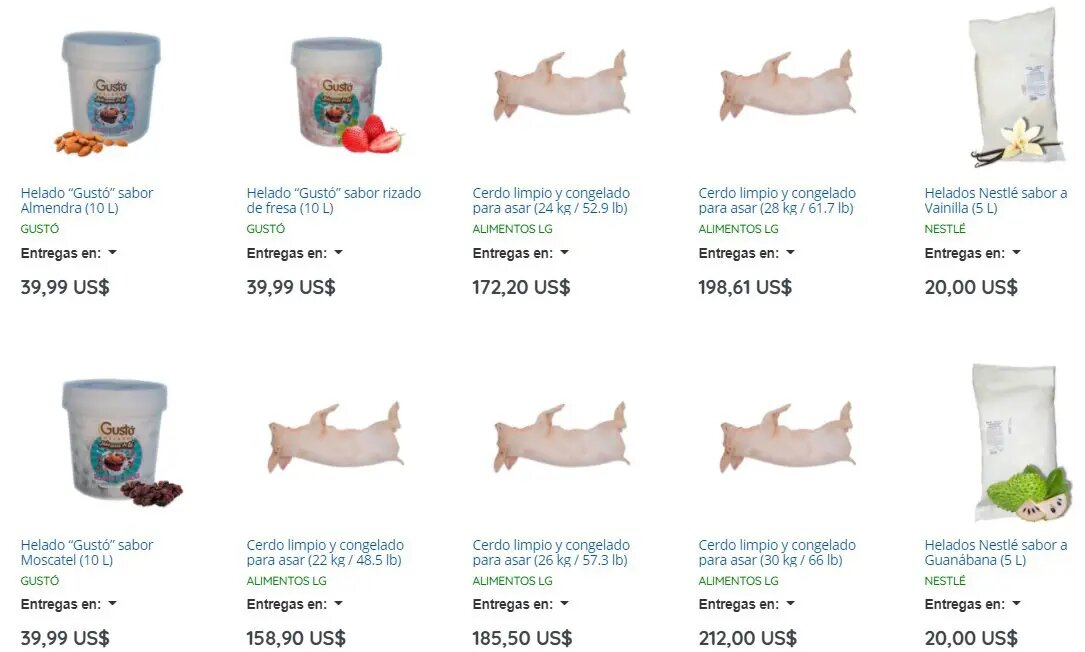Tap the Almendra ice cream bucket image

[x=109, y=95]
